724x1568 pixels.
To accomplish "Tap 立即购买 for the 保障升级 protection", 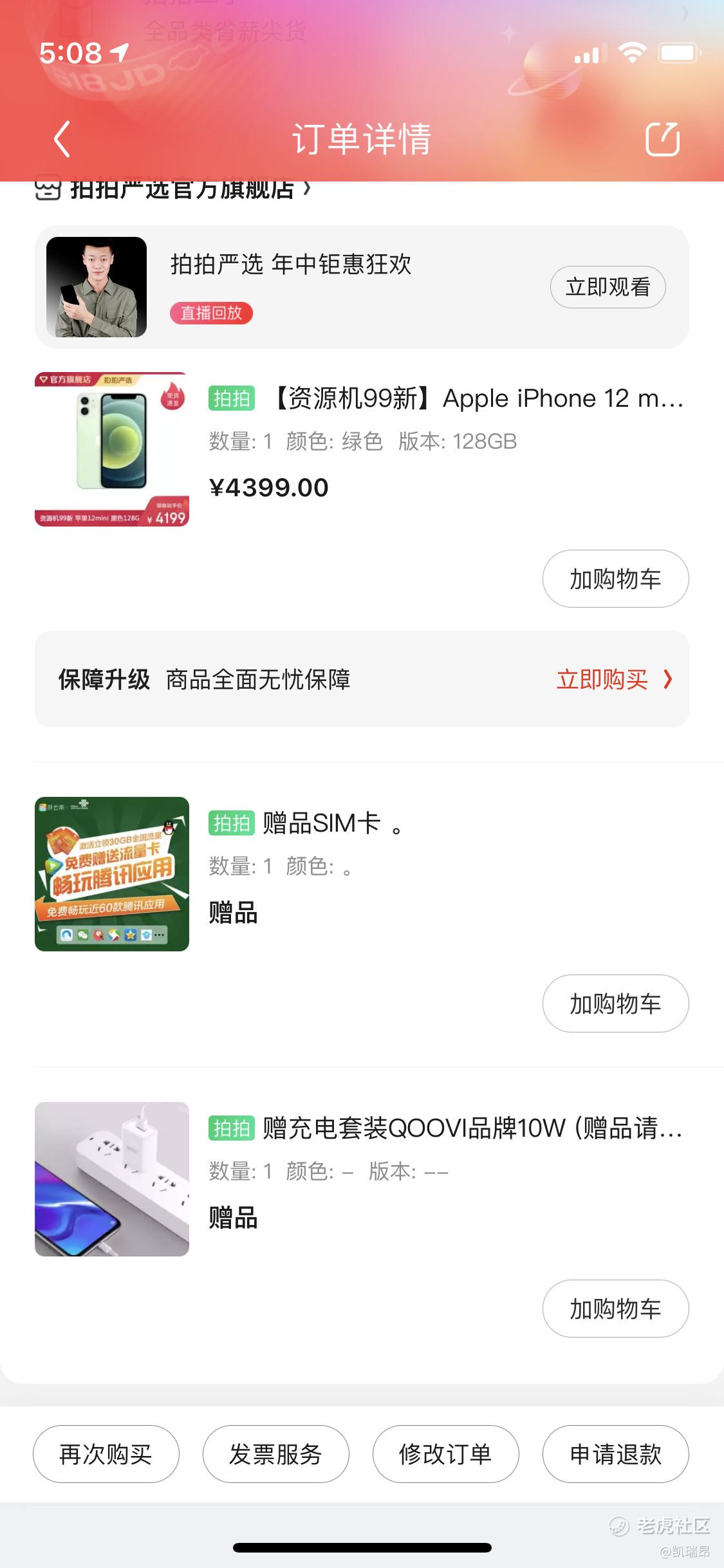I will (614, 680).
